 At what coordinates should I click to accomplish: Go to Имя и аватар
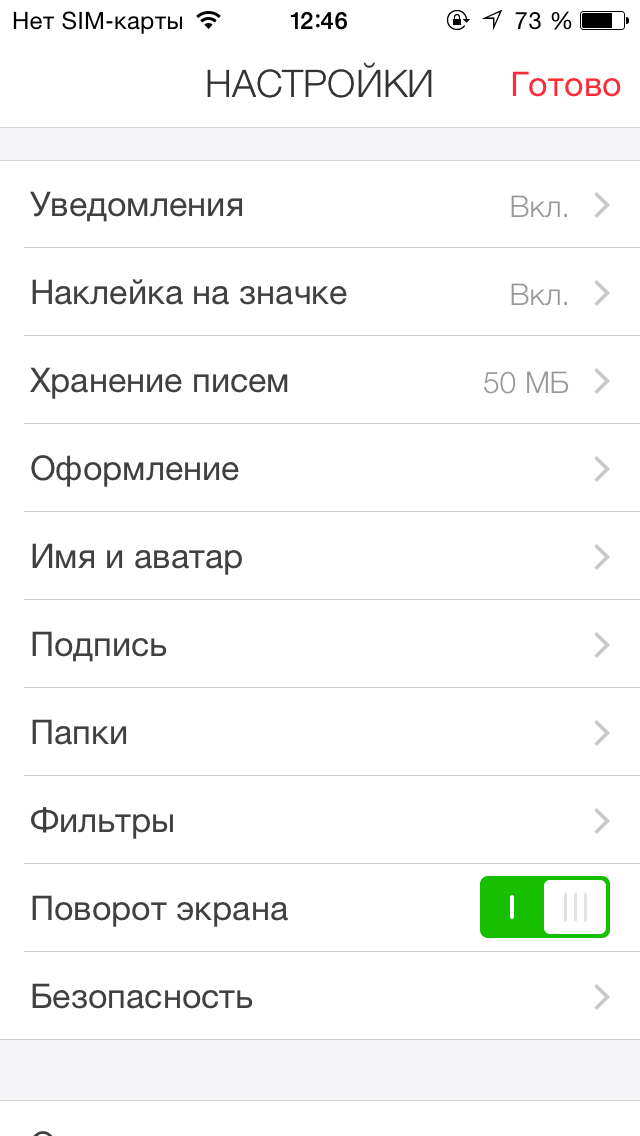click(320, 556)
